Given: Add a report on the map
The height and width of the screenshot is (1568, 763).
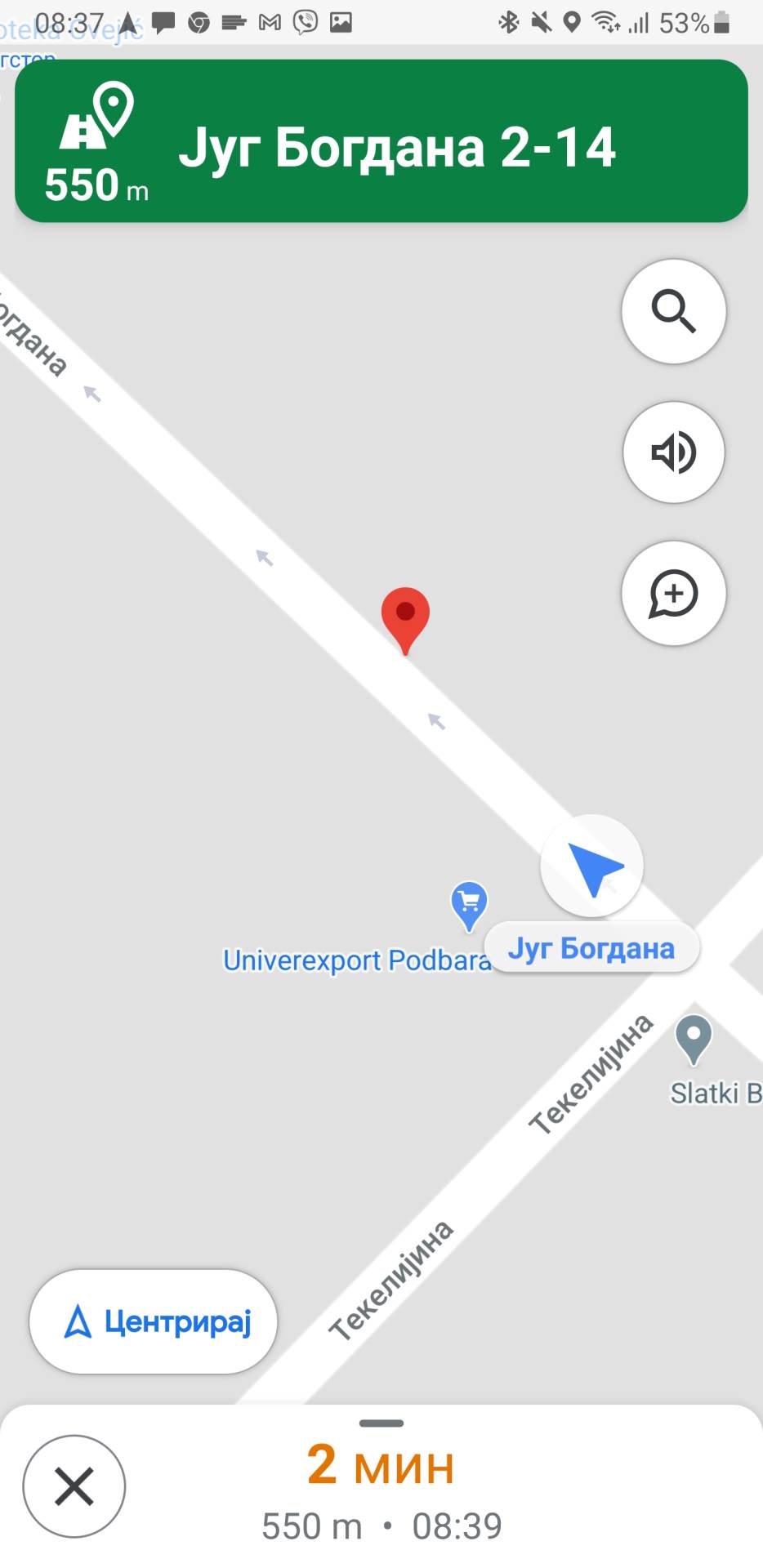Looking at the screenshot, I should 673,594.
